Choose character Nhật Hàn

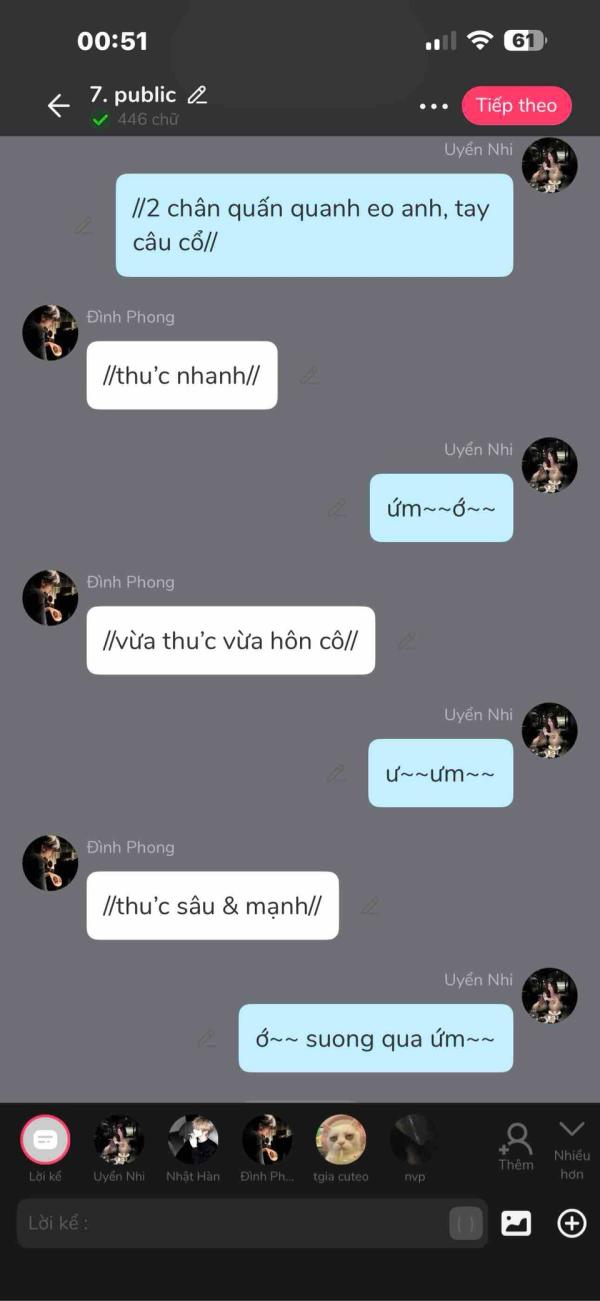[193, 1140]
